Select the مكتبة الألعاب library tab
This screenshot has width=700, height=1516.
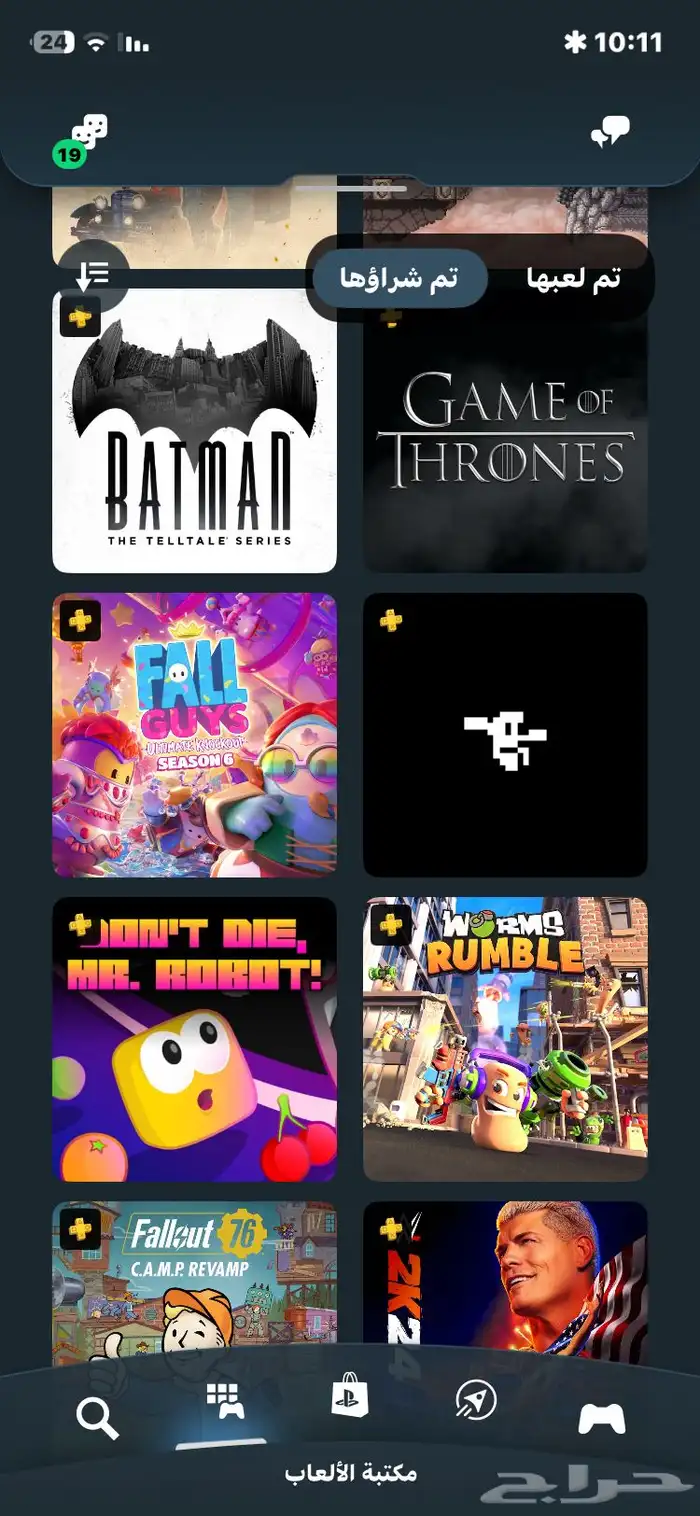225,1402
